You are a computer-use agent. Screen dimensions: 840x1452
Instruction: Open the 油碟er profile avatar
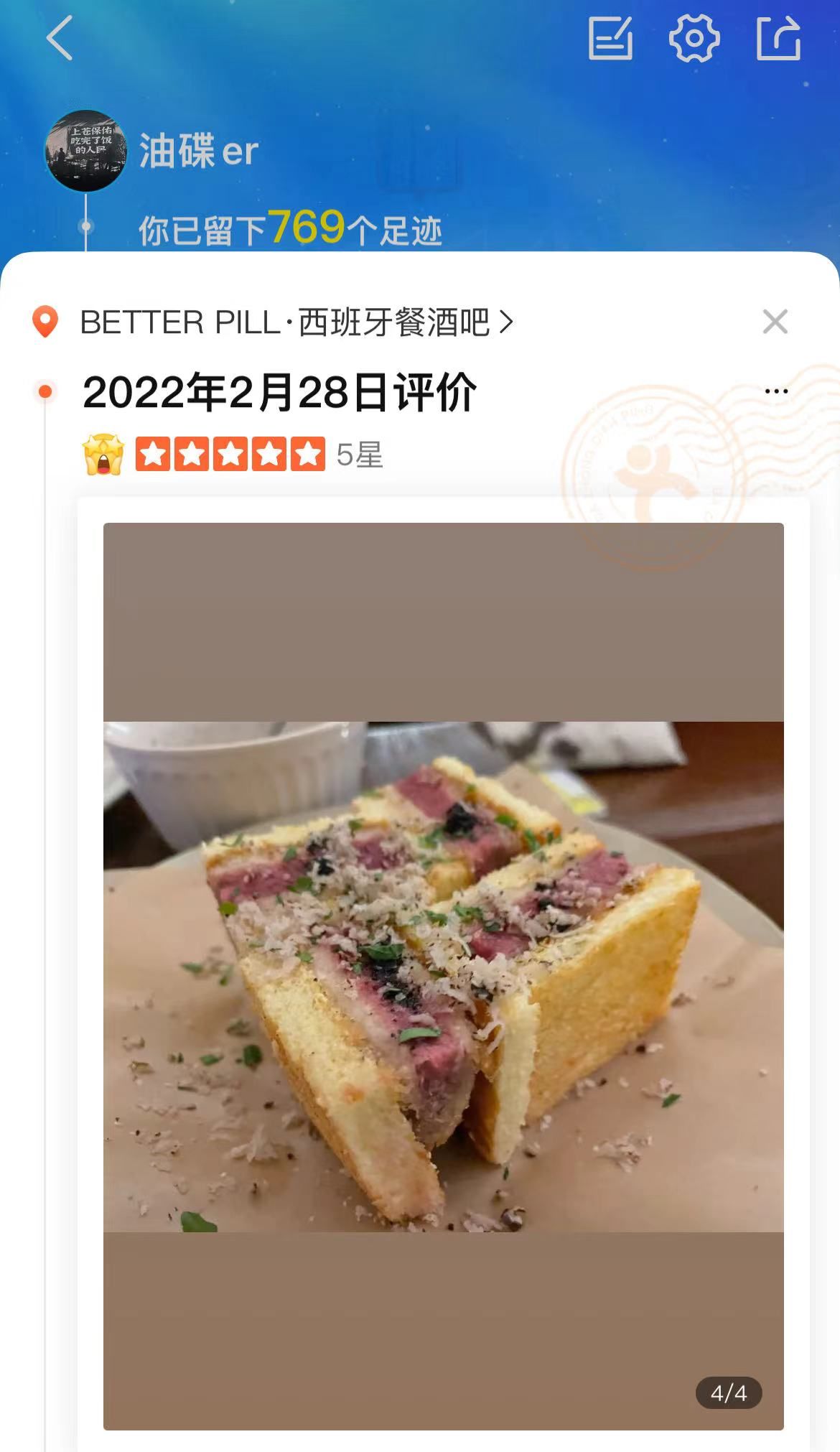(86, 151)
